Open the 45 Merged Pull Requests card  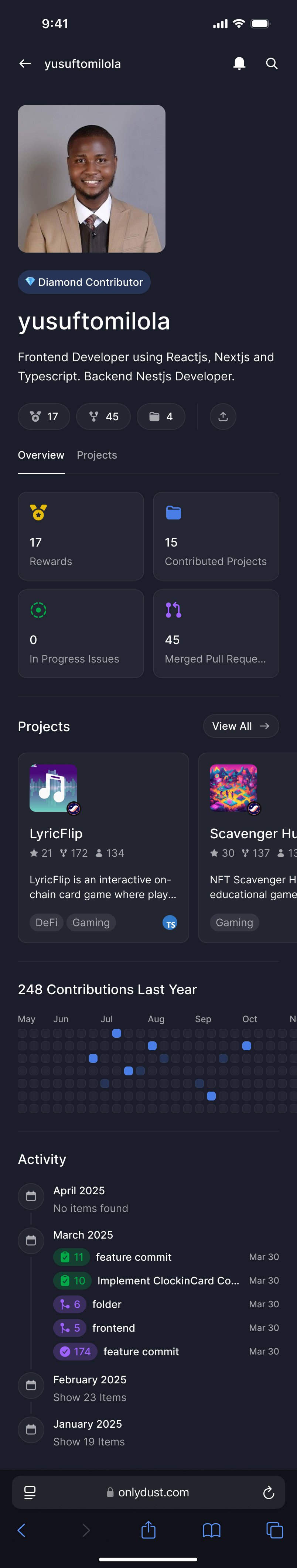point(215,633)
